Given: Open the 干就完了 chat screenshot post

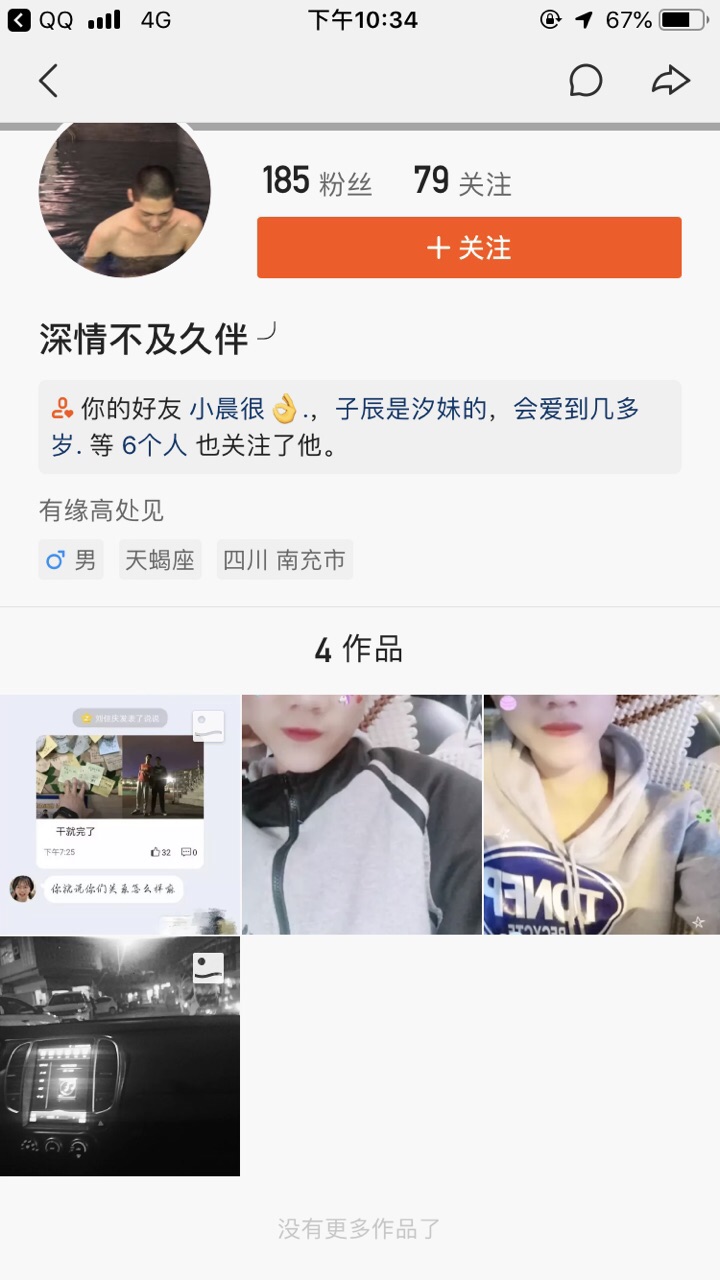Looking at the screenshot, I should click(120, 814).
